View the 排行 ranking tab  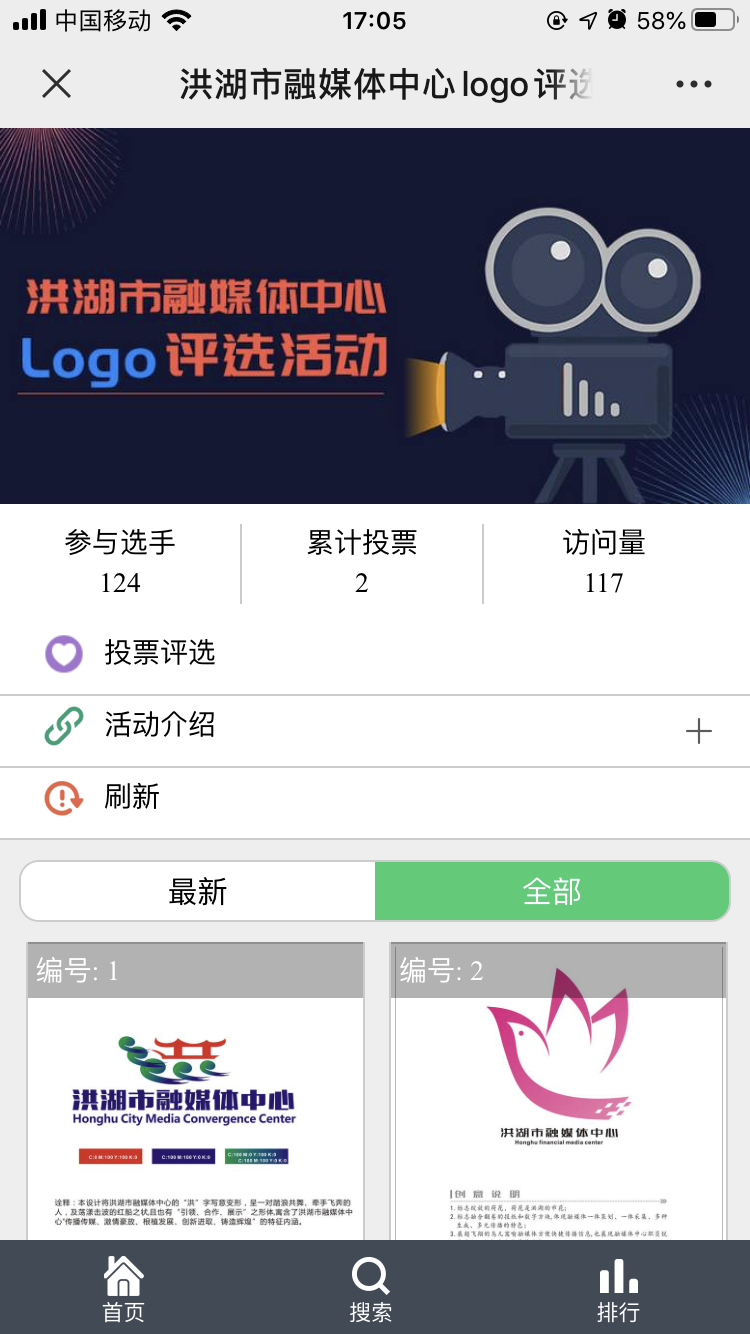[x=617, y=1289]
